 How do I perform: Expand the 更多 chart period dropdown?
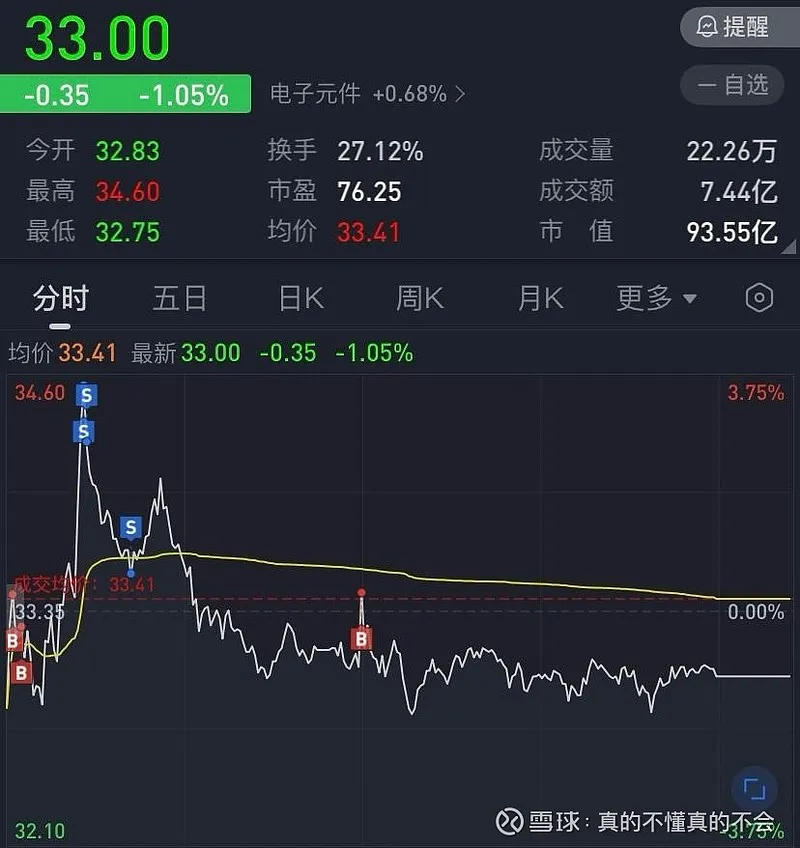click(x=656, y=298)
